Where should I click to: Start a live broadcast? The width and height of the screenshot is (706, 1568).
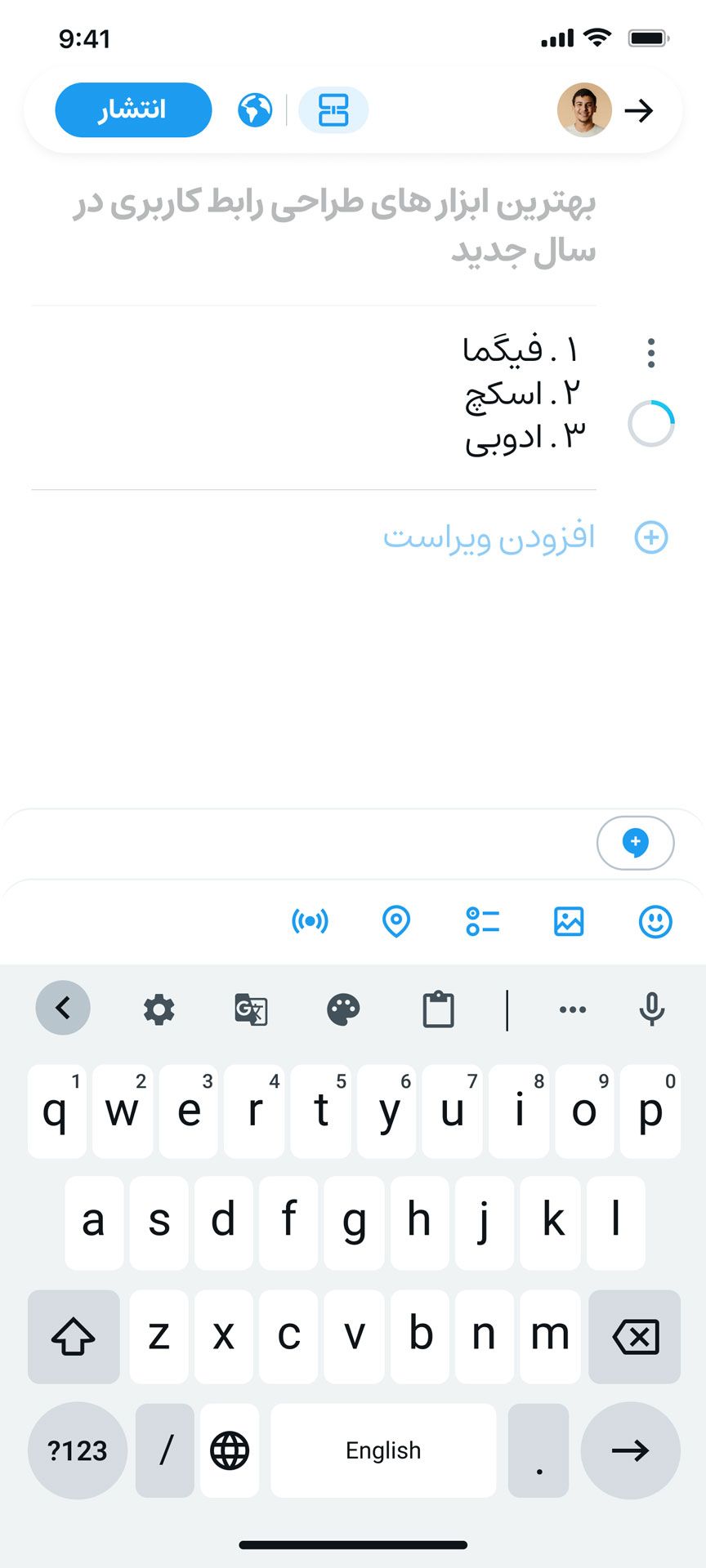coord(310,921)
